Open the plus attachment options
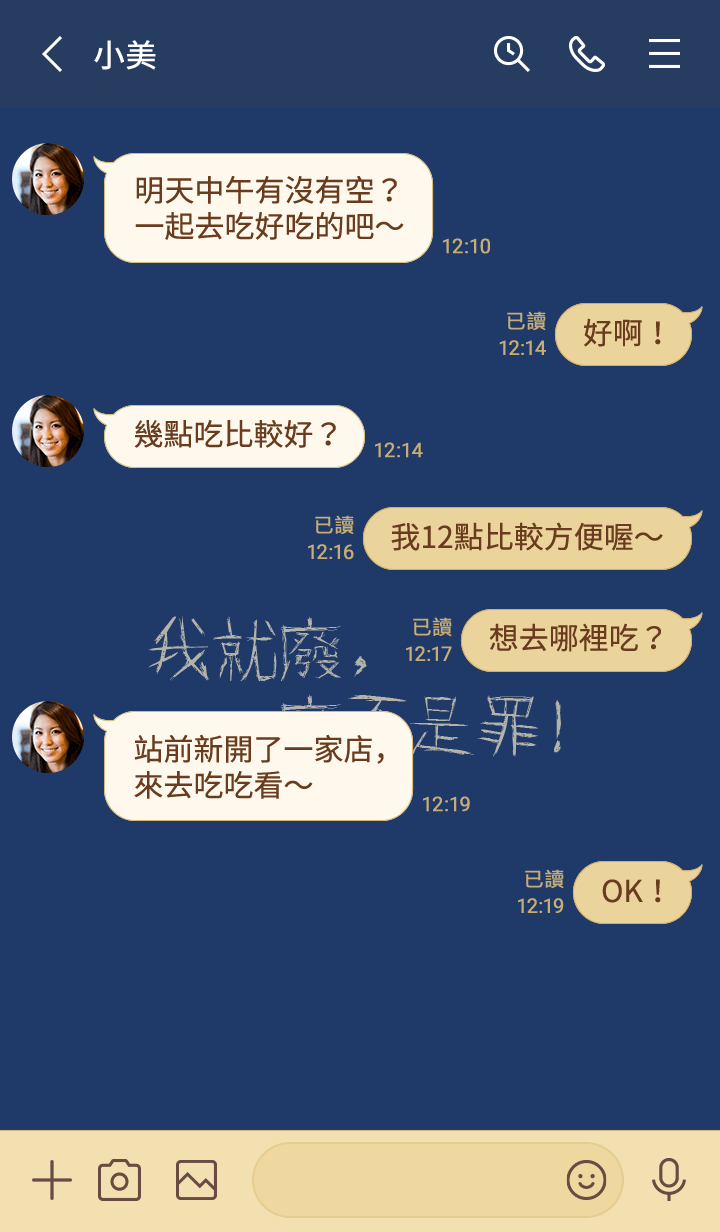 click(x=52, y=1181)
